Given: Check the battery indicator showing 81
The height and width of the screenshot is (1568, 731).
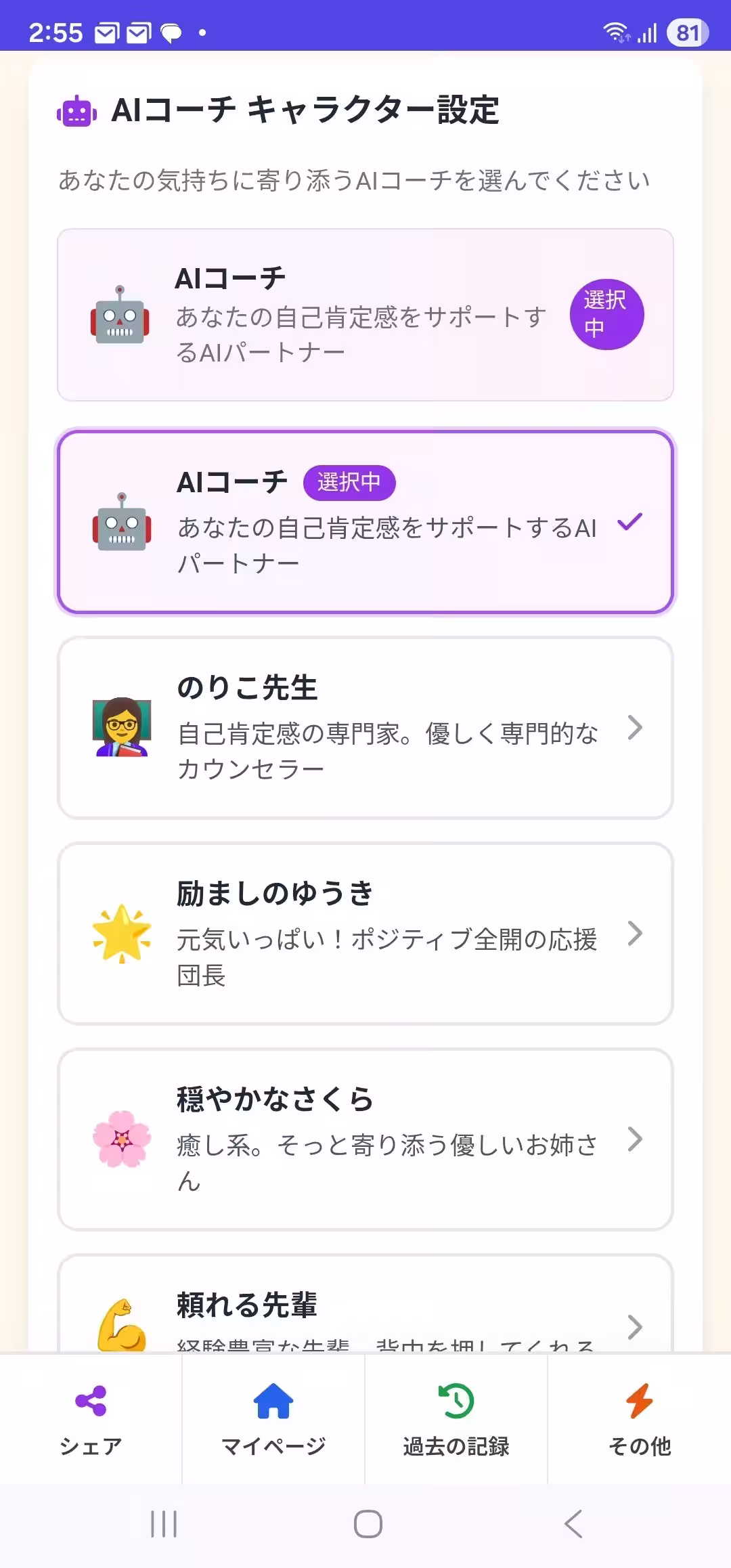Looking at the screenshot, I should point(688,32).
